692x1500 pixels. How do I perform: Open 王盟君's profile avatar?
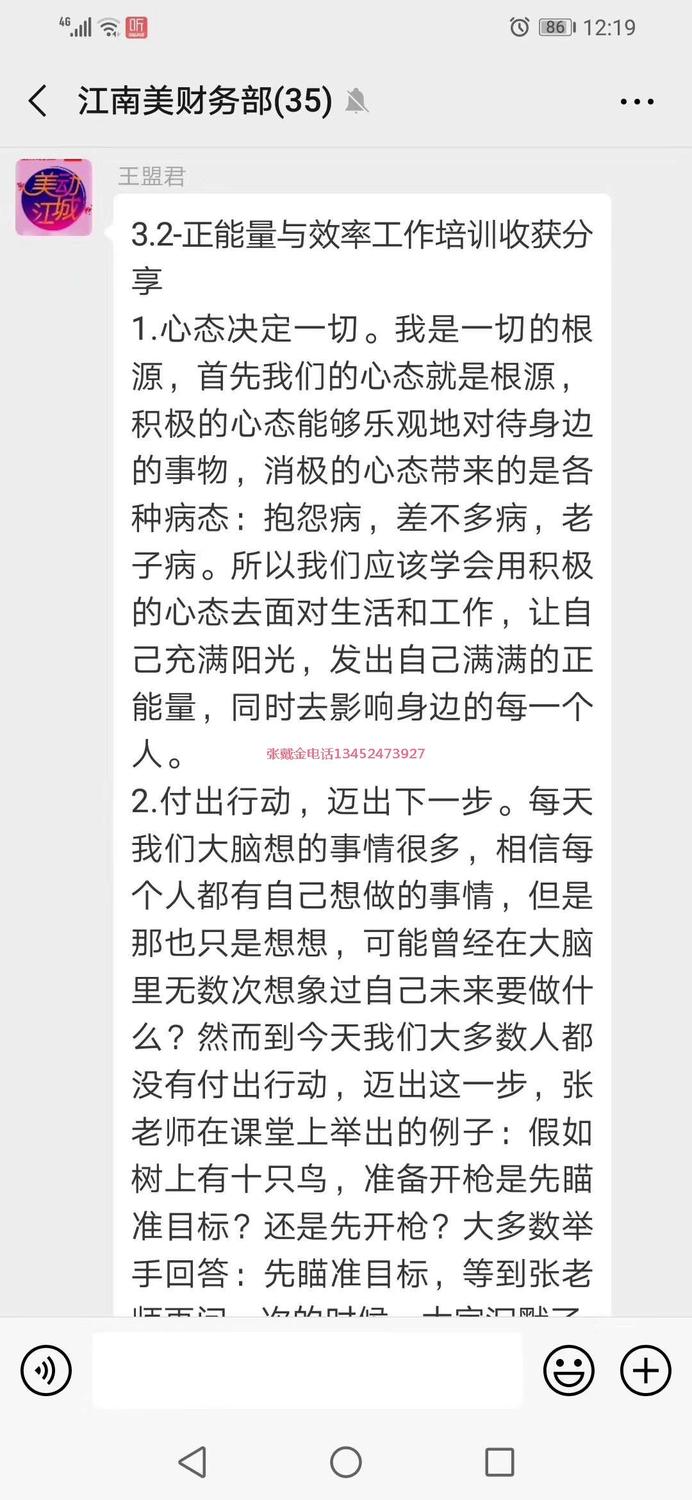(54, 198)
